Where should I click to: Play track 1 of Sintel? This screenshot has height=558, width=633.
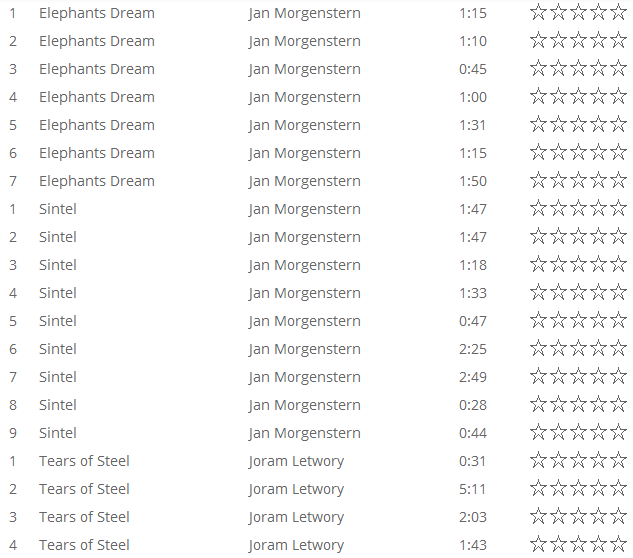pos(57,209)
